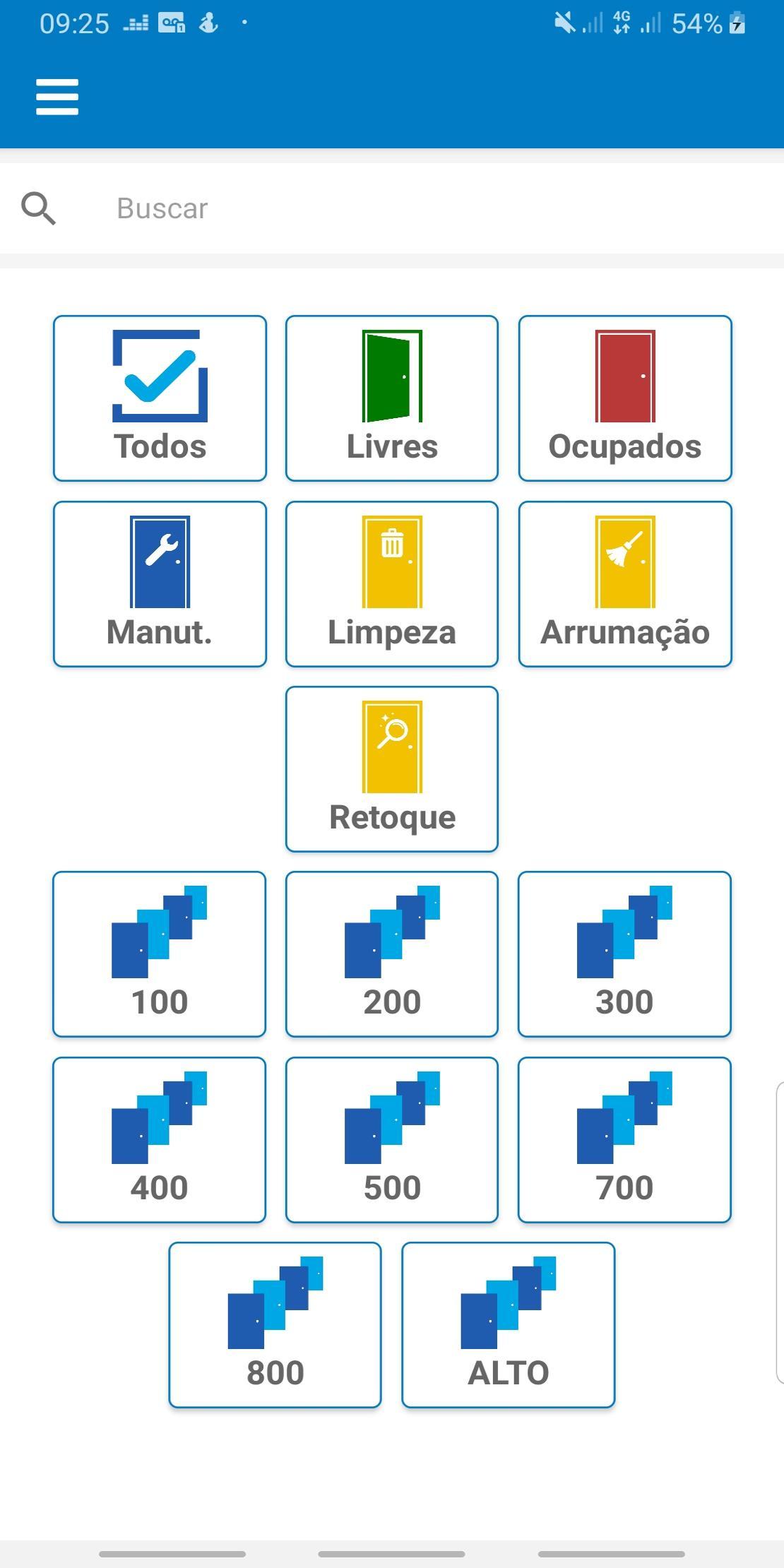Select the Todos filter

(160, 398)
